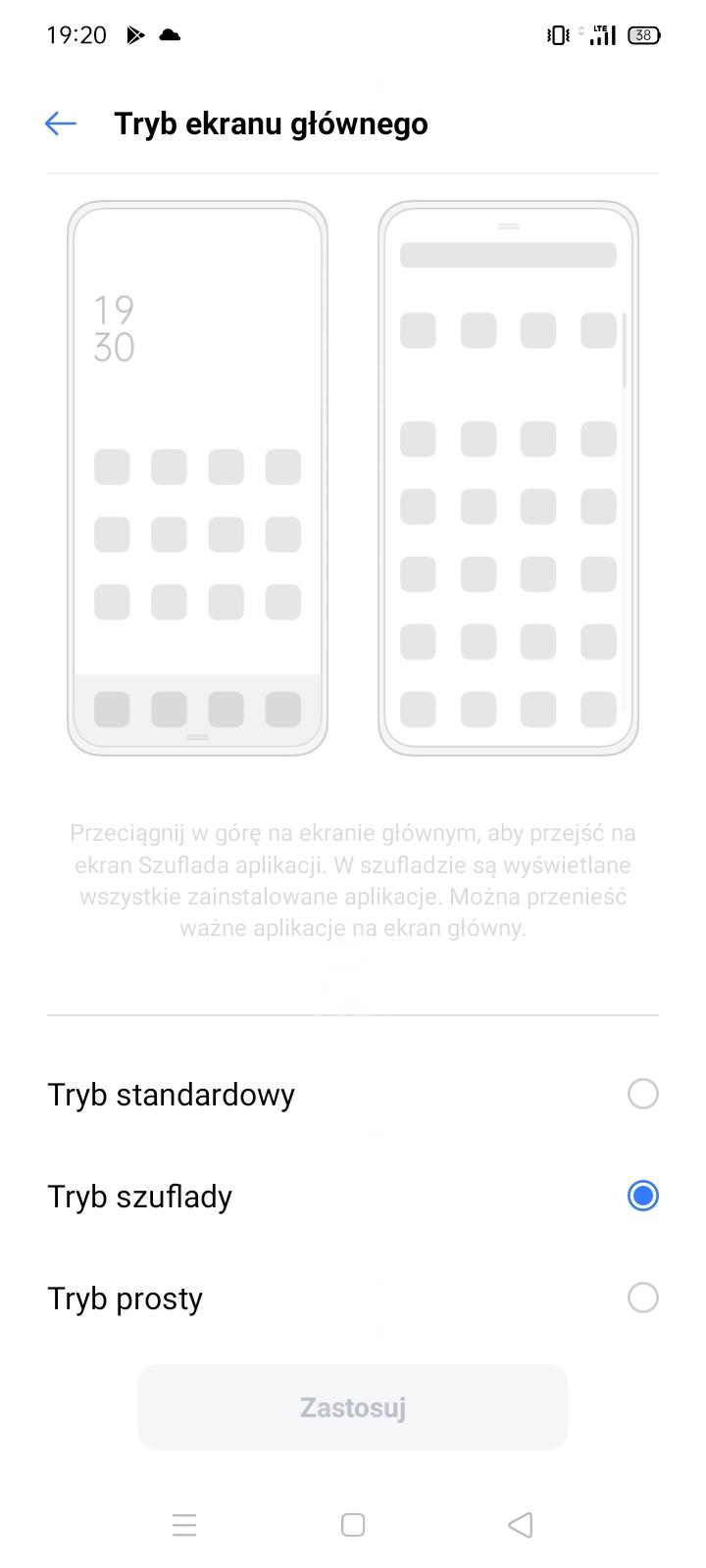Choose the Tryb szuflady radio button
The height and width of the screenshot is (1568, 706).
(642, 1196)
